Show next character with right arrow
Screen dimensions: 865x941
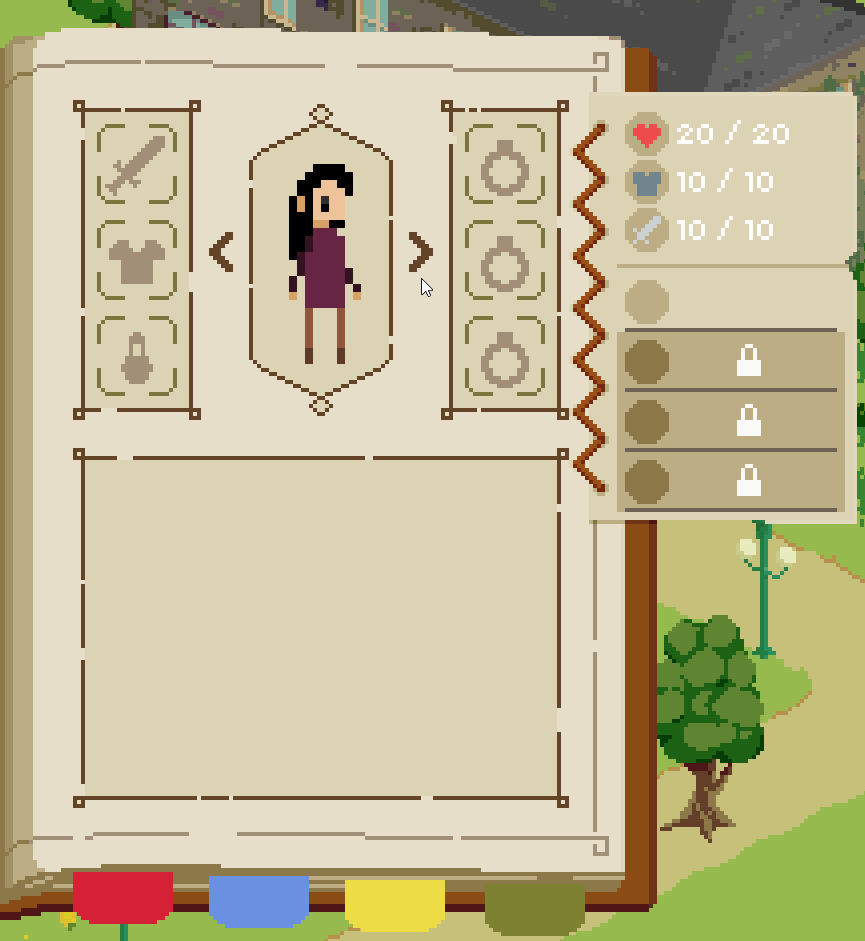pyautogui.click(x=421, y=252)
